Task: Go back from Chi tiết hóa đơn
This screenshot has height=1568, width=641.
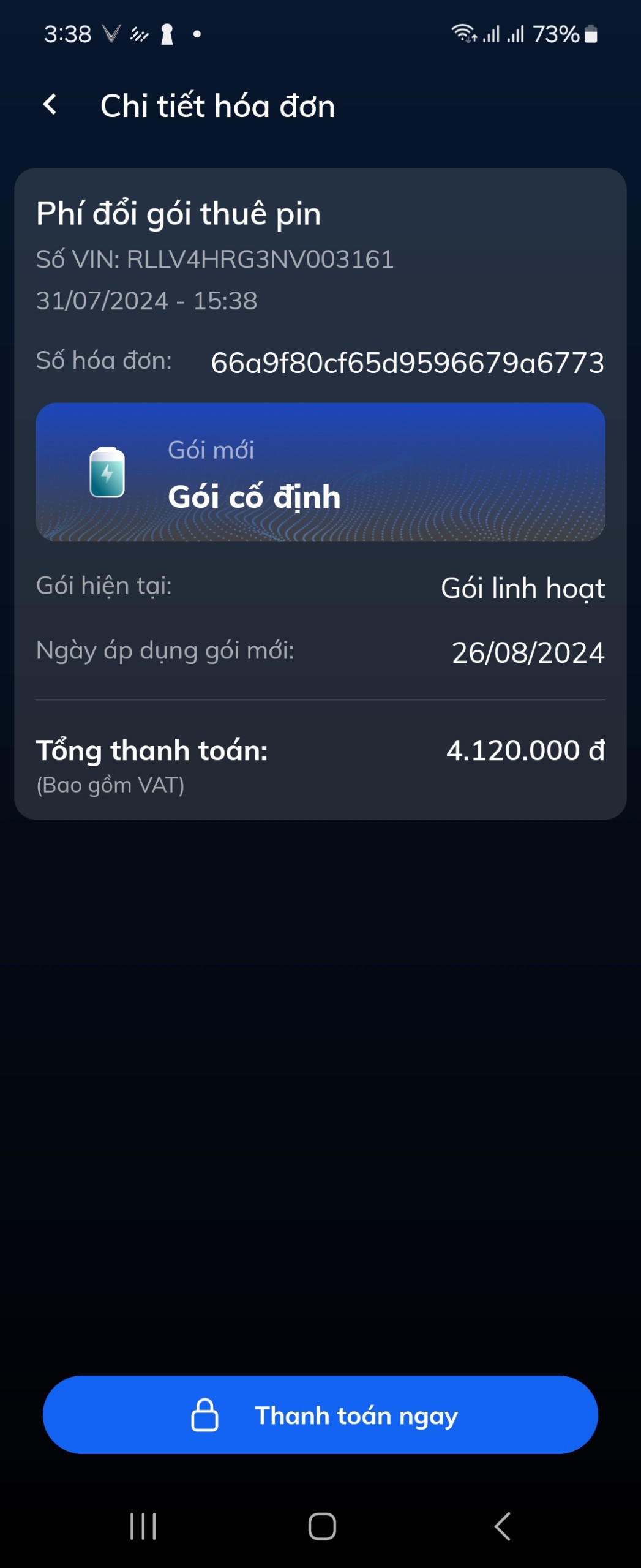Action: (50, 105)
